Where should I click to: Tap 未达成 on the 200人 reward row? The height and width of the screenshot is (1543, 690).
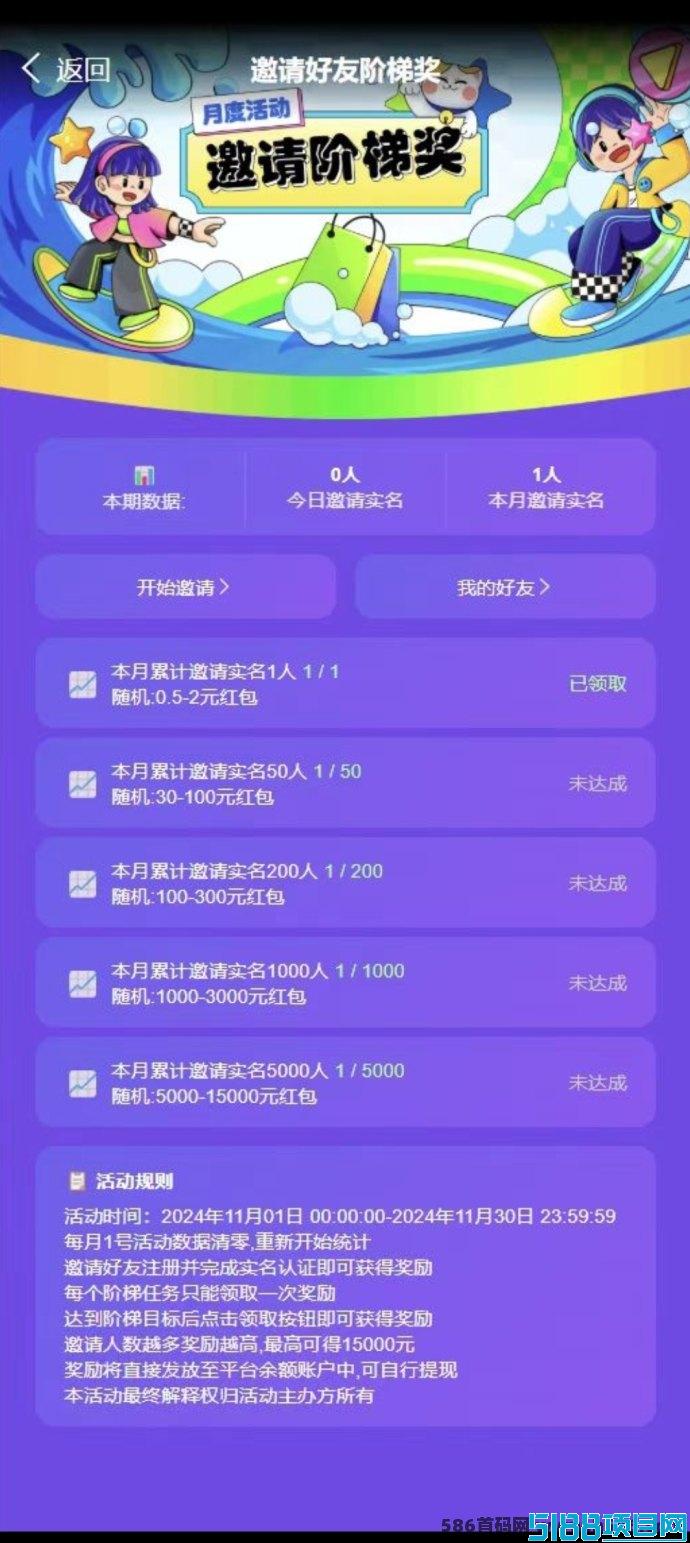pos(598,883)
